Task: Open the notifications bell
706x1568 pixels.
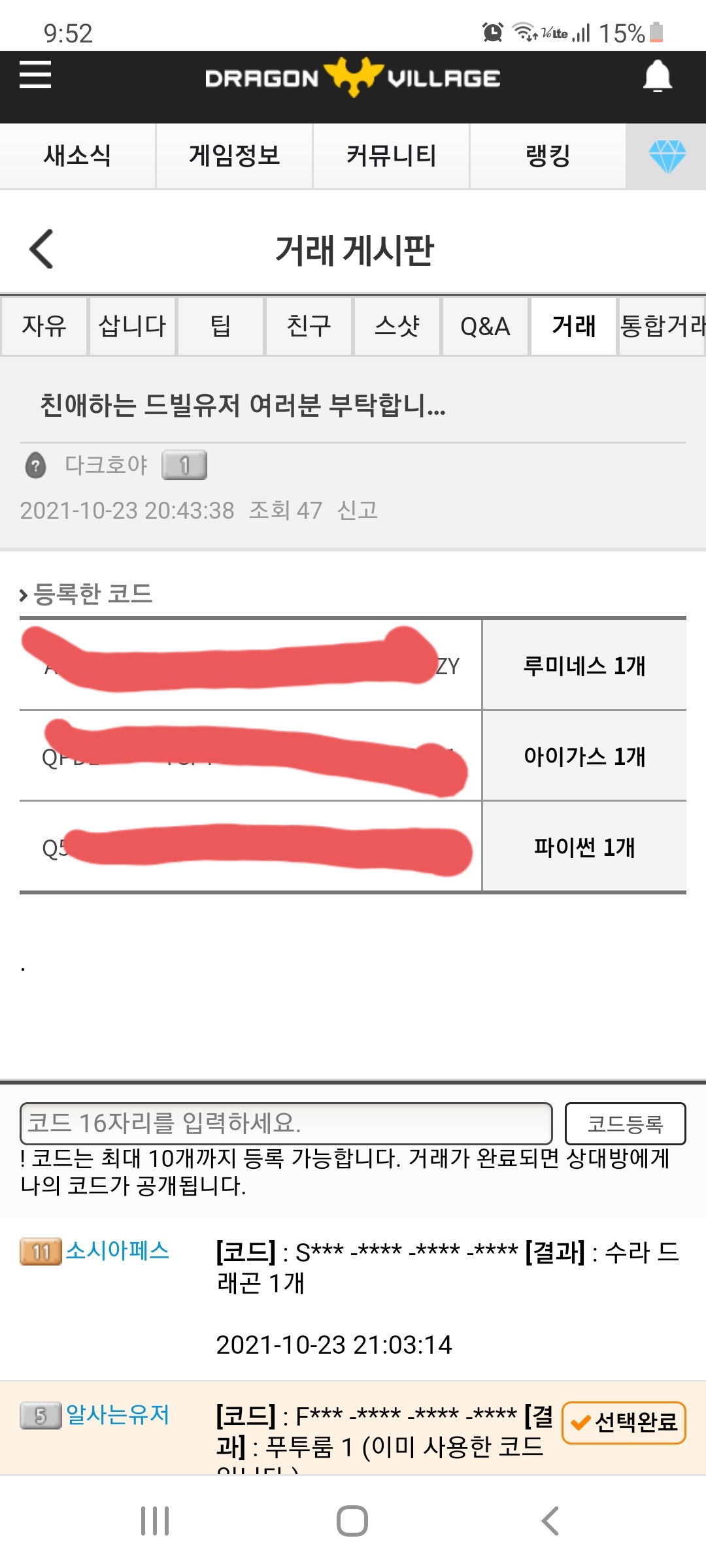Action: click(657, 76)
